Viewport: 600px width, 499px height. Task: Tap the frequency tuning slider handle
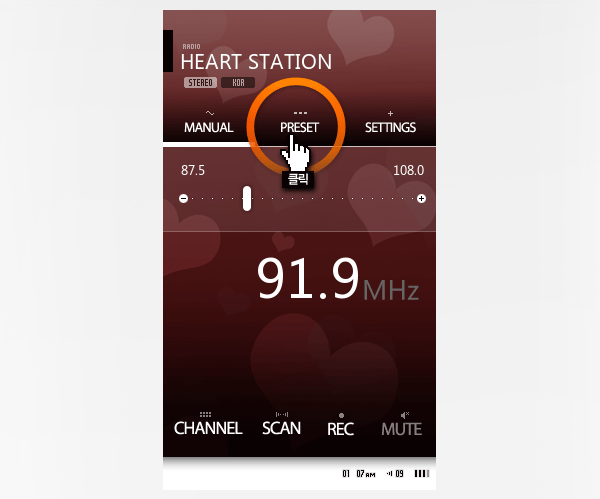pos(247,198)
